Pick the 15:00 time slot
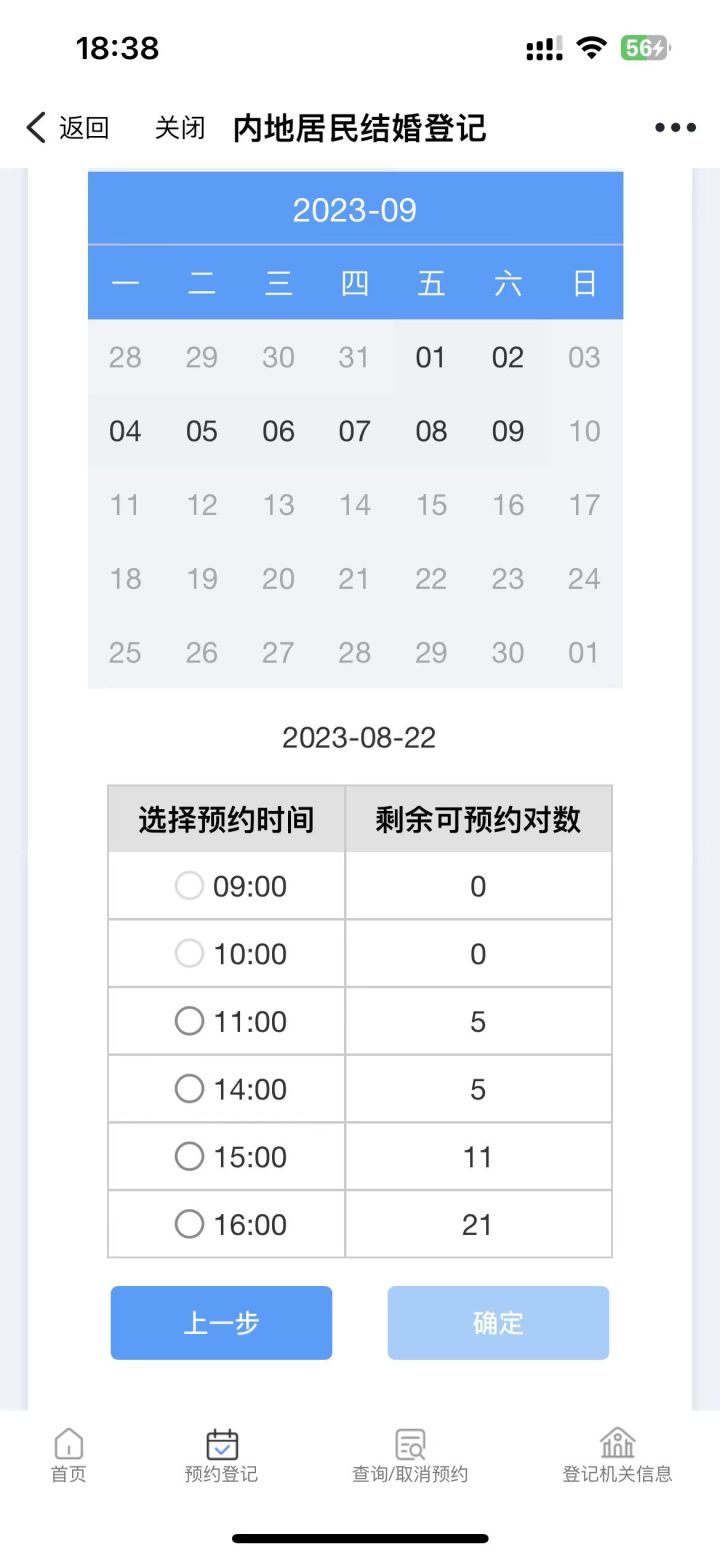 tap(190, 1157)
